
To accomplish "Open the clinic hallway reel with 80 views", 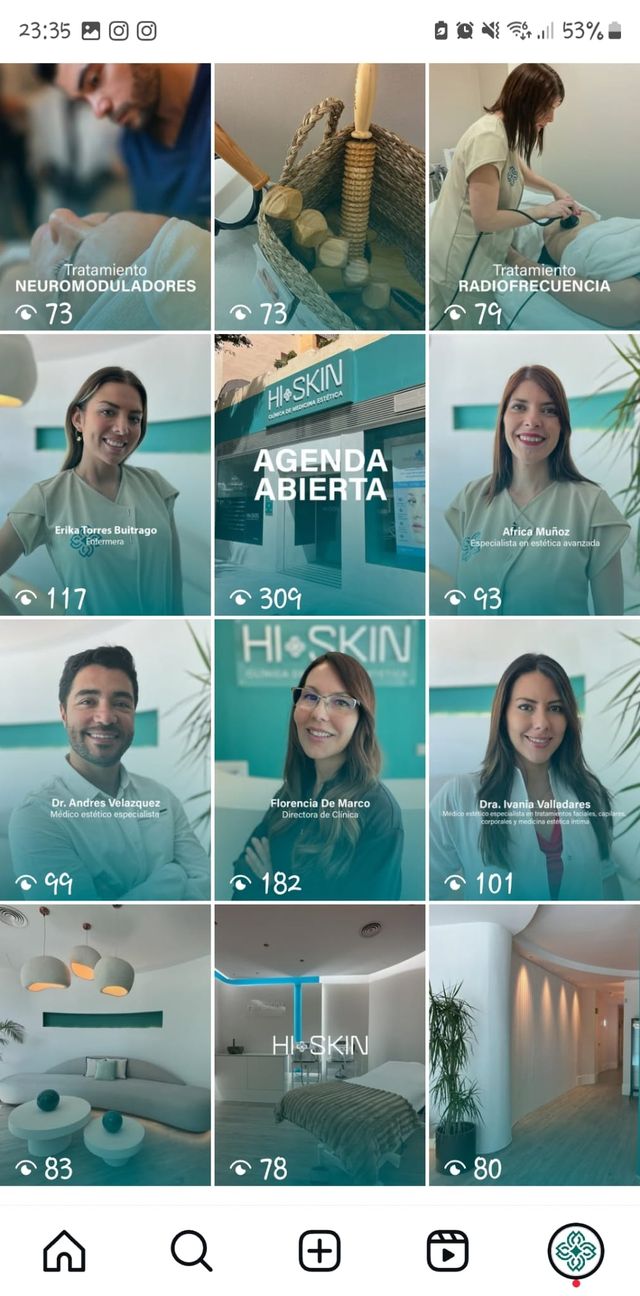I will [534, 1044].
